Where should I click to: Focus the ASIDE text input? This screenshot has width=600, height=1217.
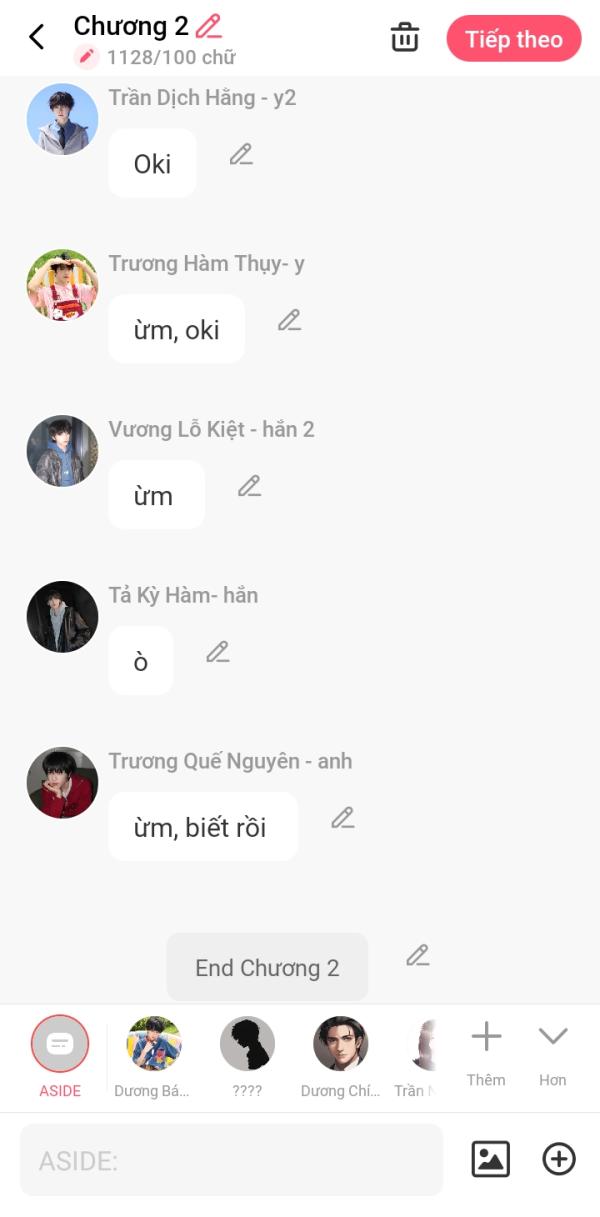(231, 1160)
